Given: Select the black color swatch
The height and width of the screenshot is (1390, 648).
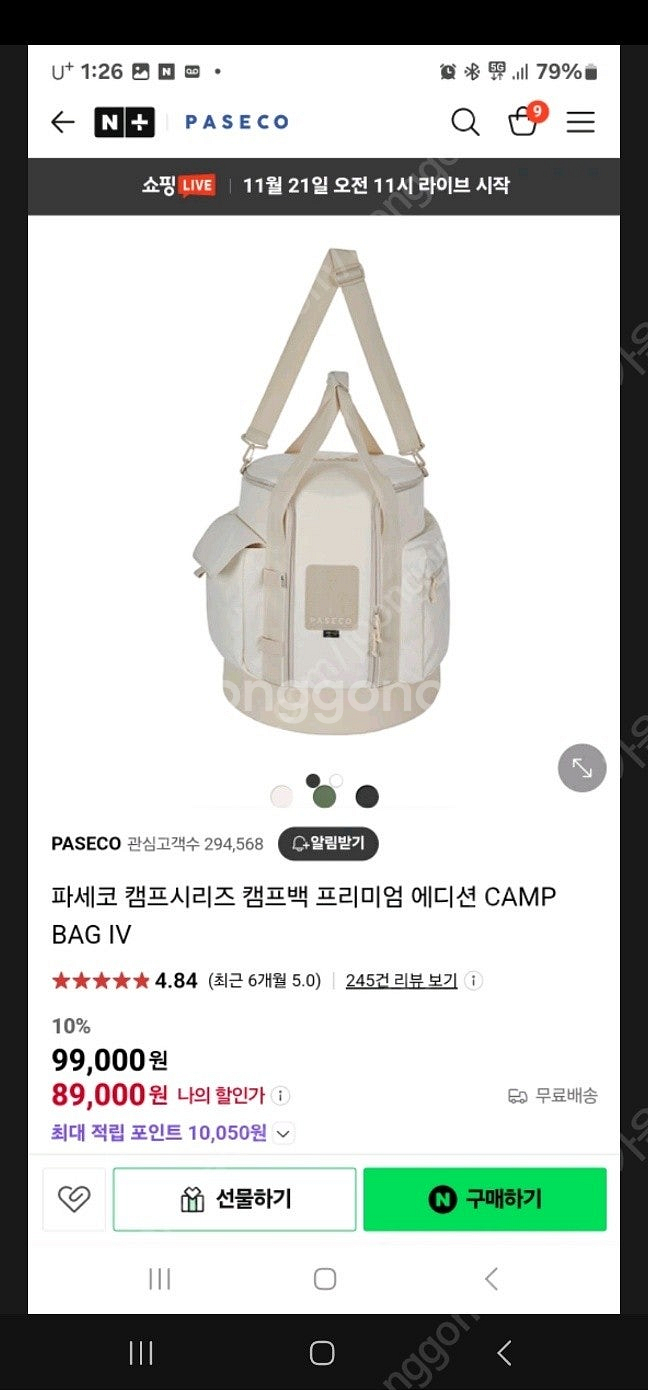Looking at the screenshot, I should coord(367,797).
